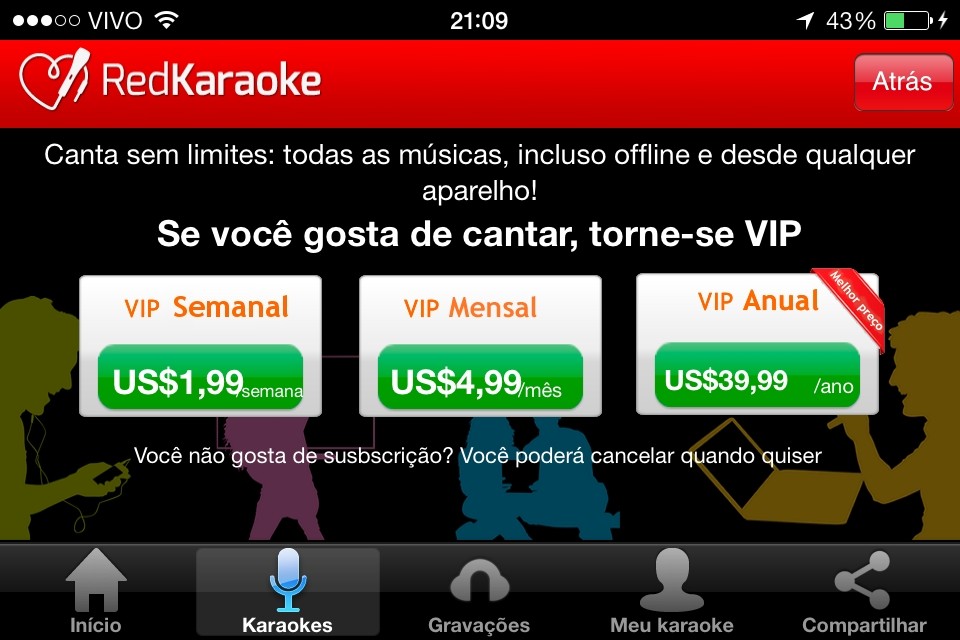Switch to the Compartilhar tab

[x=864, y=593]
